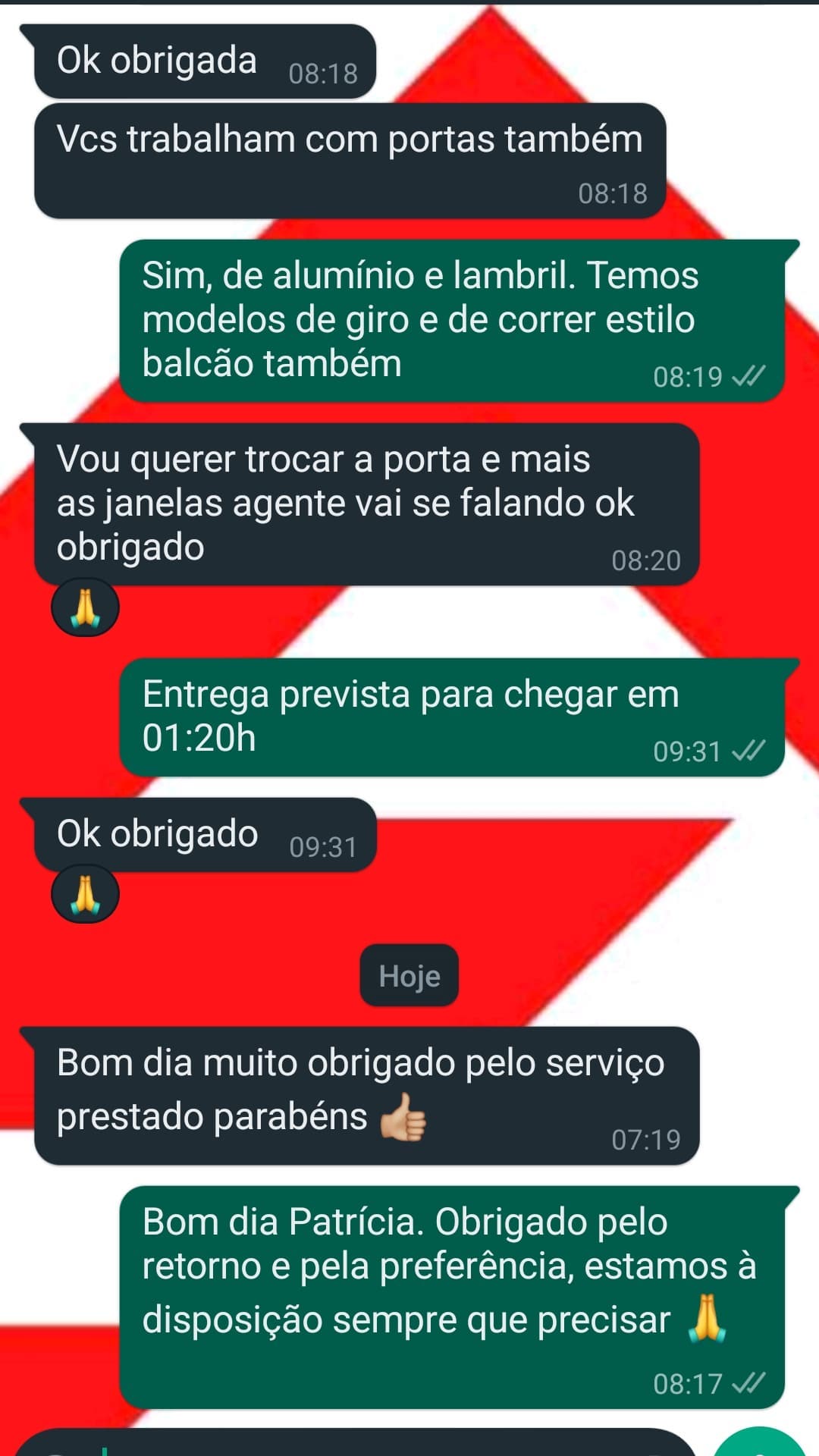Tap the green voice message button
Screen dimensions: 819x1456
(762, 1445)
